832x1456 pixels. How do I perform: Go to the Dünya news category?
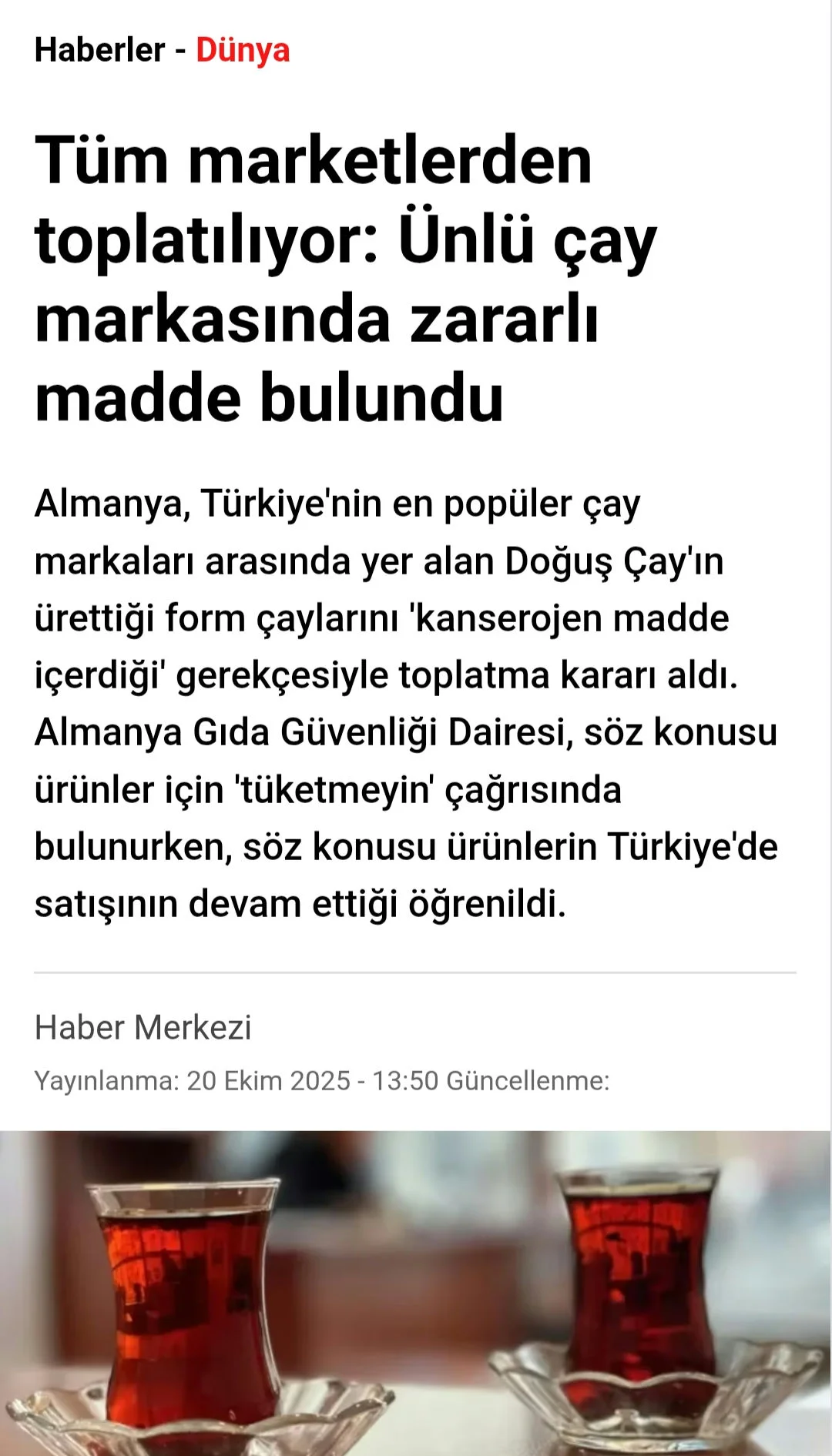[x=243, y=51]
